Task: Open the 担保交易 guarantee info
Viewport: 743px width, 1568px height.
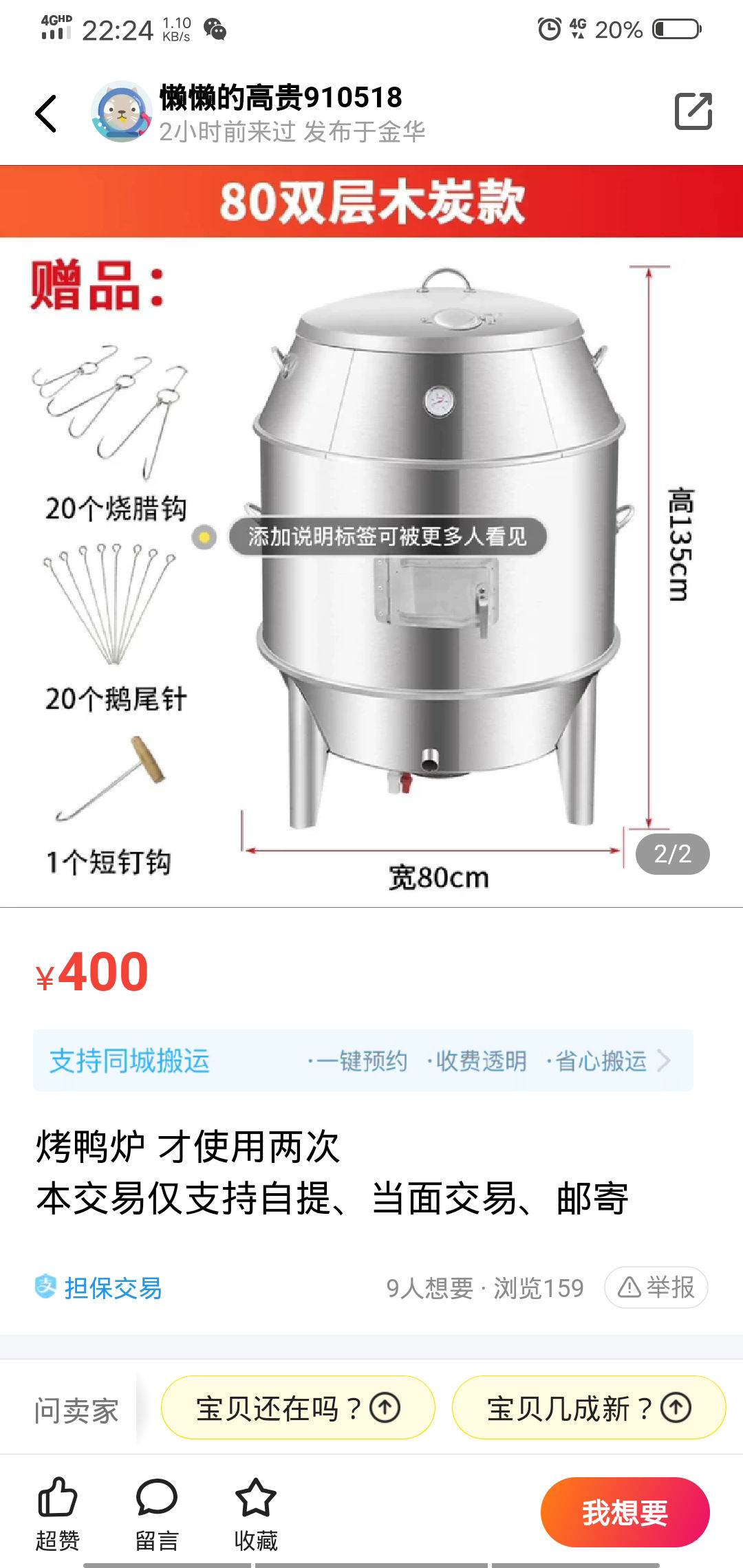Action: [99, 1288]
